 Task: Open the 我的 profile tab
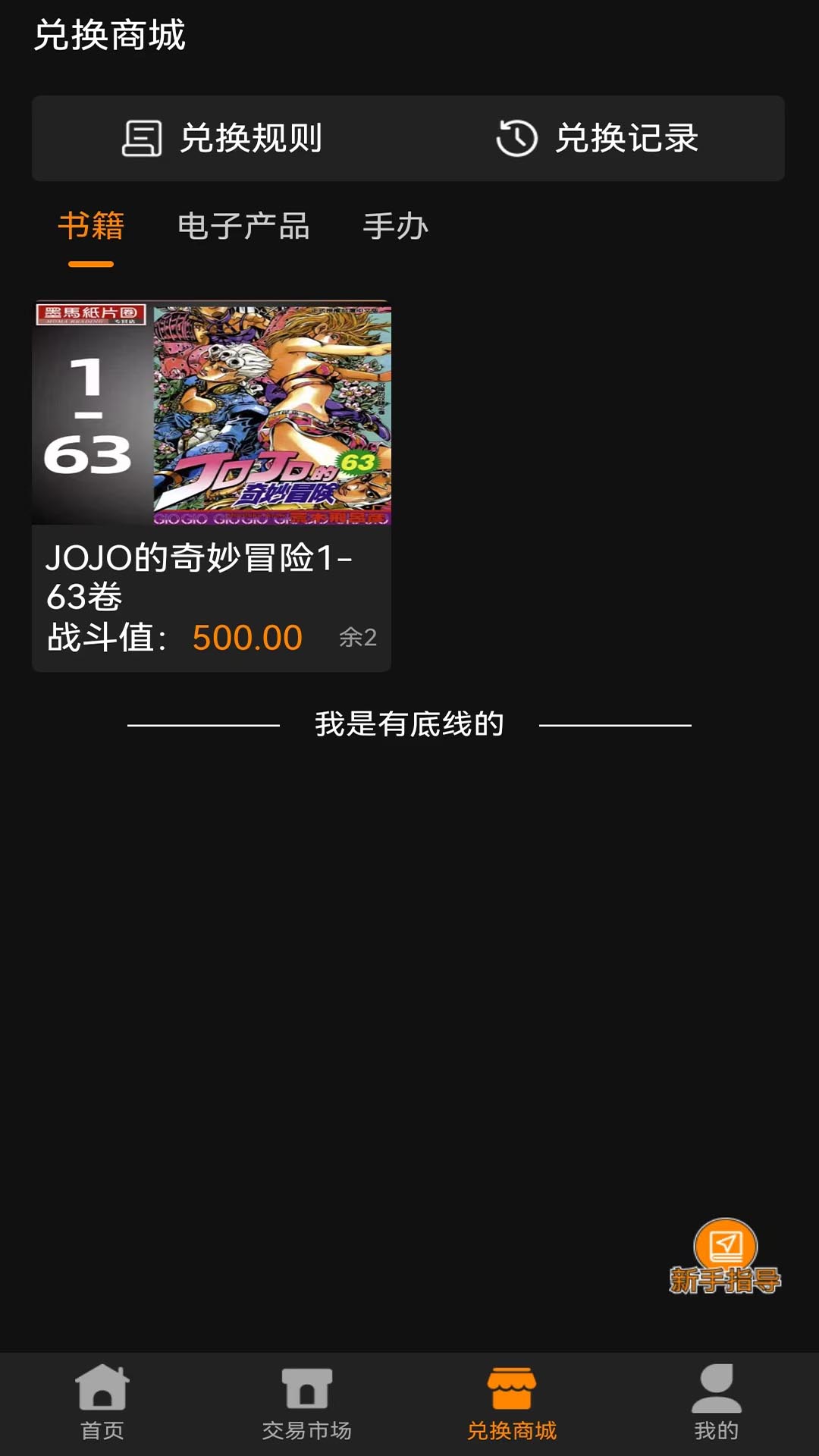[717, 1403]
